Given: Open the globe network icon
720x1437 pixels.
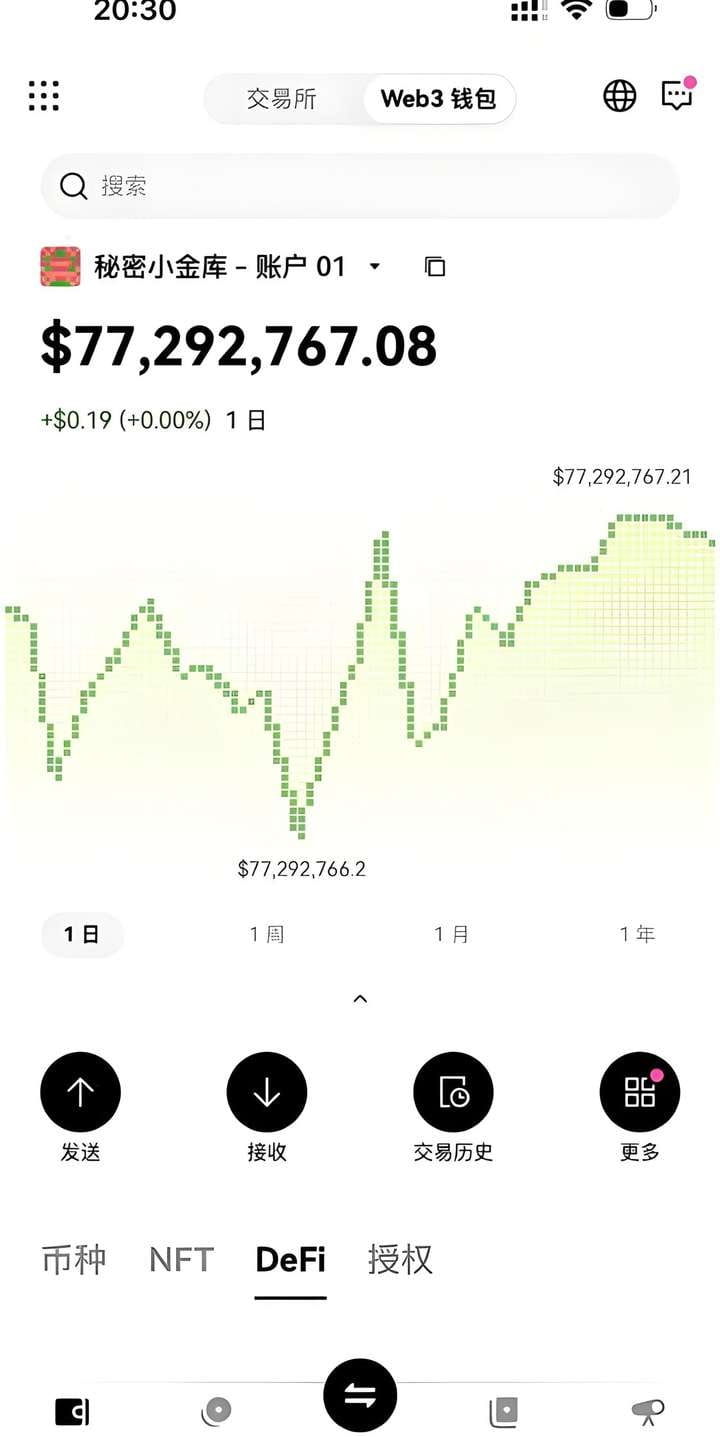Looking at the screenshot, I should click(x=620, y=96).
